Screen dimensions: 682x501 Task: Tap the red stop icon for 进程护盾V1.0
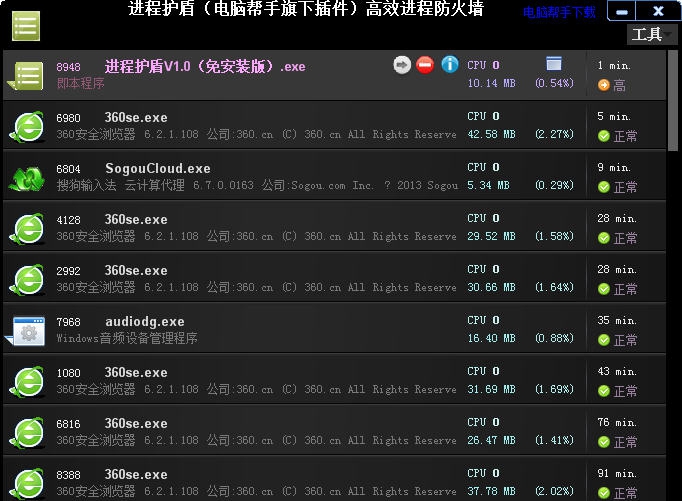(x=425, y=65)
